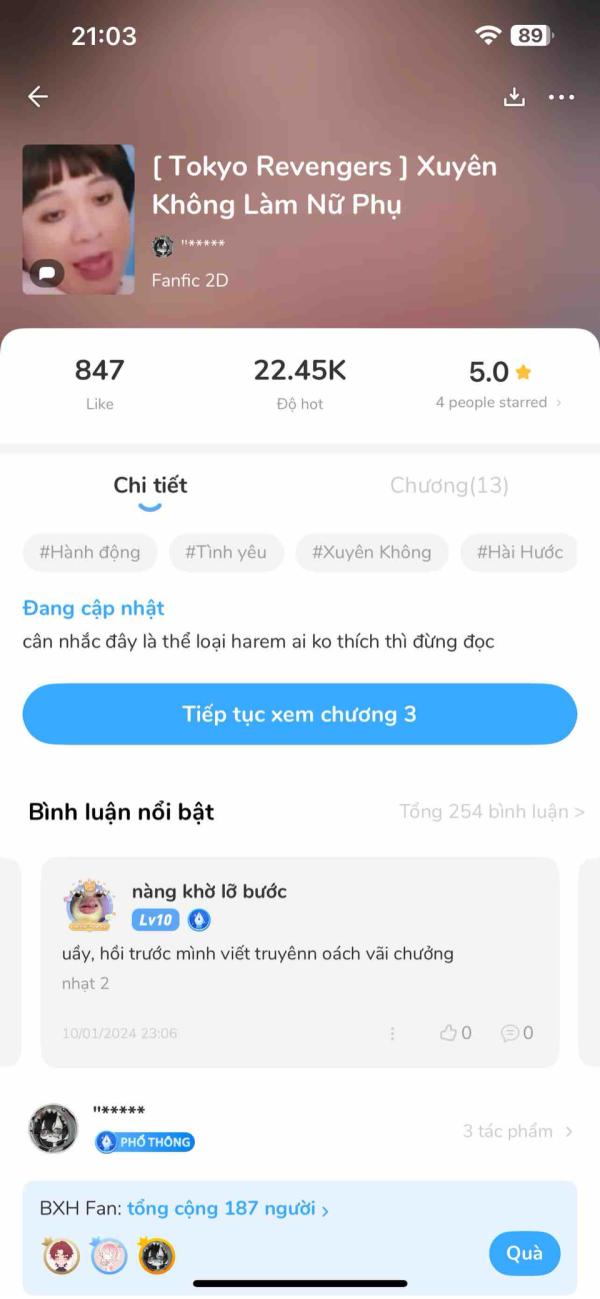Image resolution: width=600 pixels, height=1299 pixels.
Task: View the BXH Fan ranking of 187 người
Action: click(x=227, y=1209)
